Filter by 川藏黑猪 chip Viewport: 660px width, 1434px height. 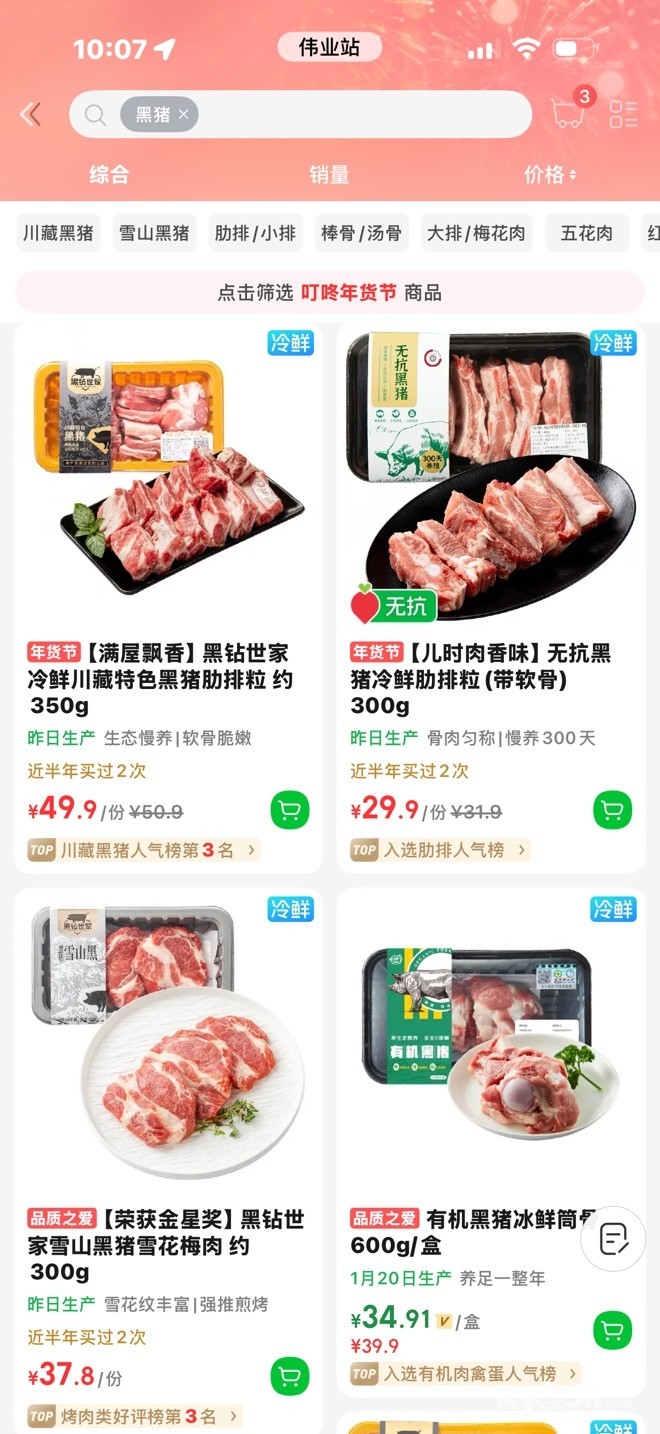pyautogui.click(x=59, y=233)
